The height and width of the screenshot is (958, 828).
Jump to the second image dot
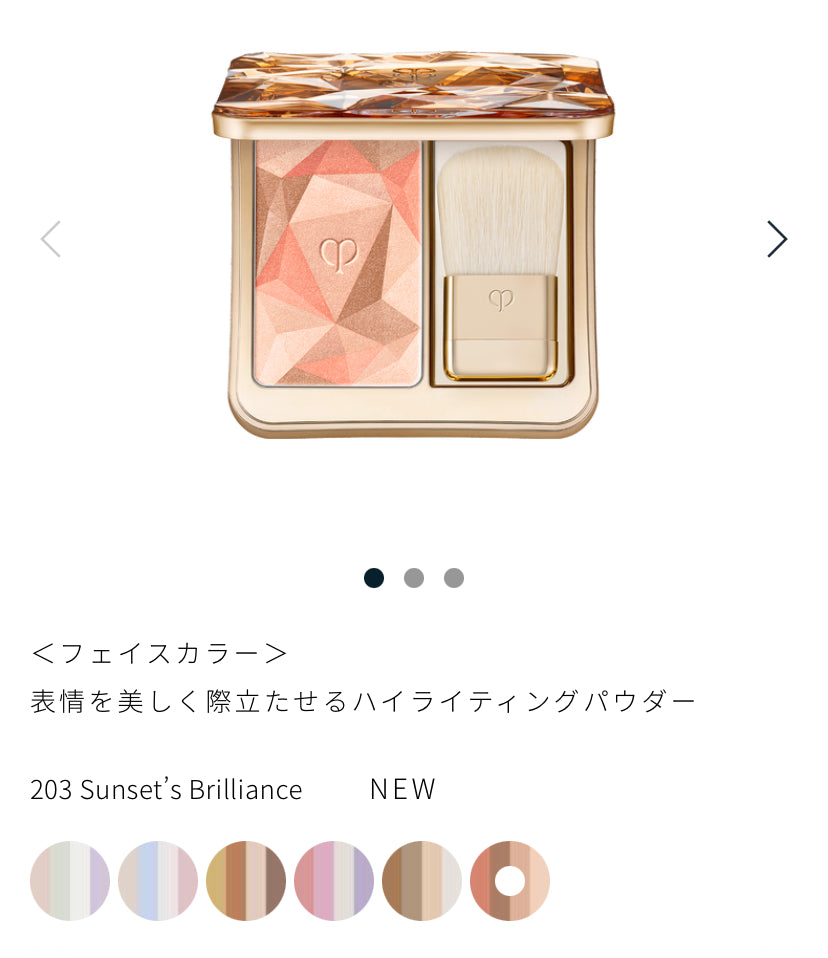(x=414, y=578)
